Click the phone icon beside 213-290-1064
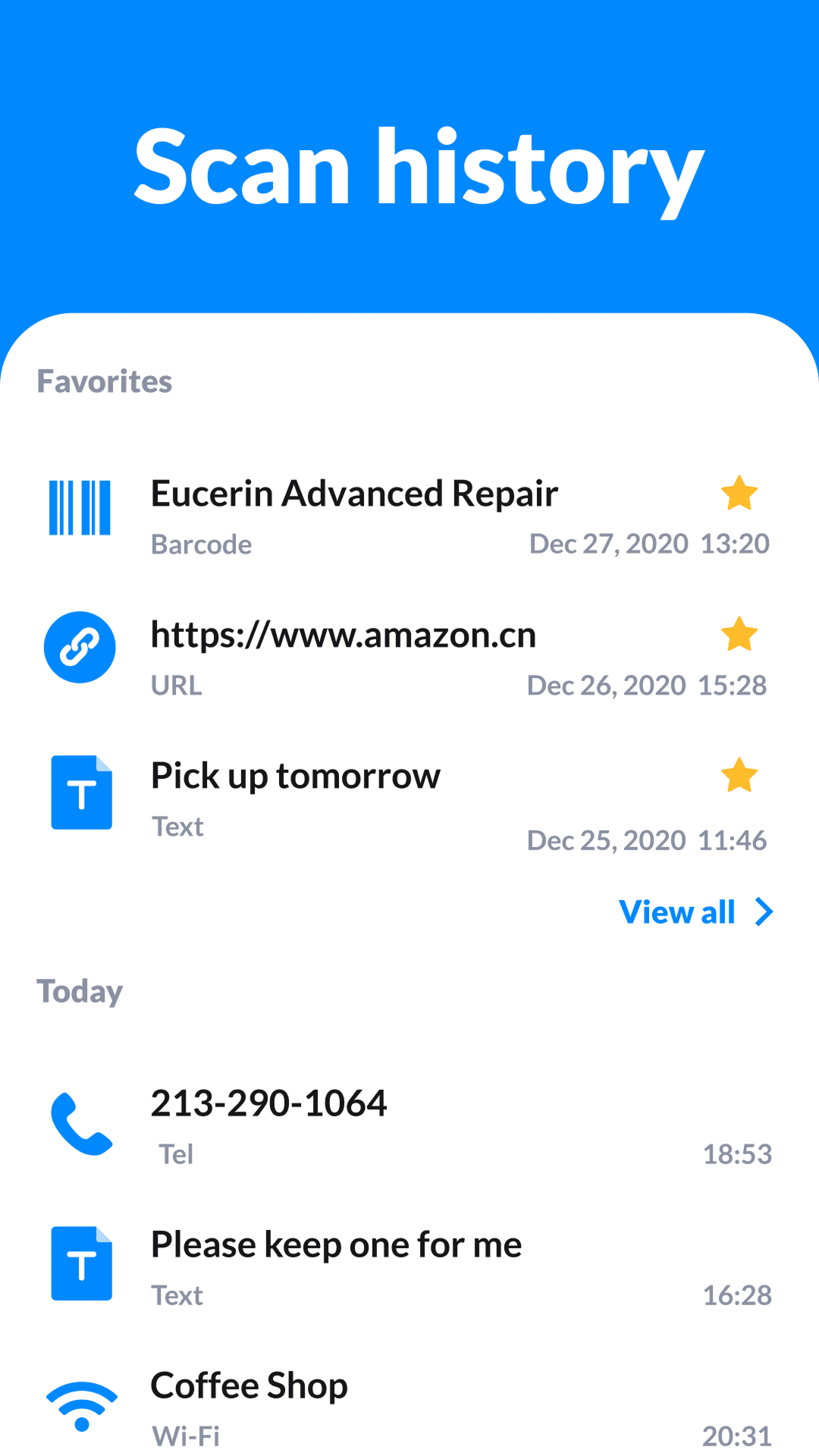 (81, 1122)
